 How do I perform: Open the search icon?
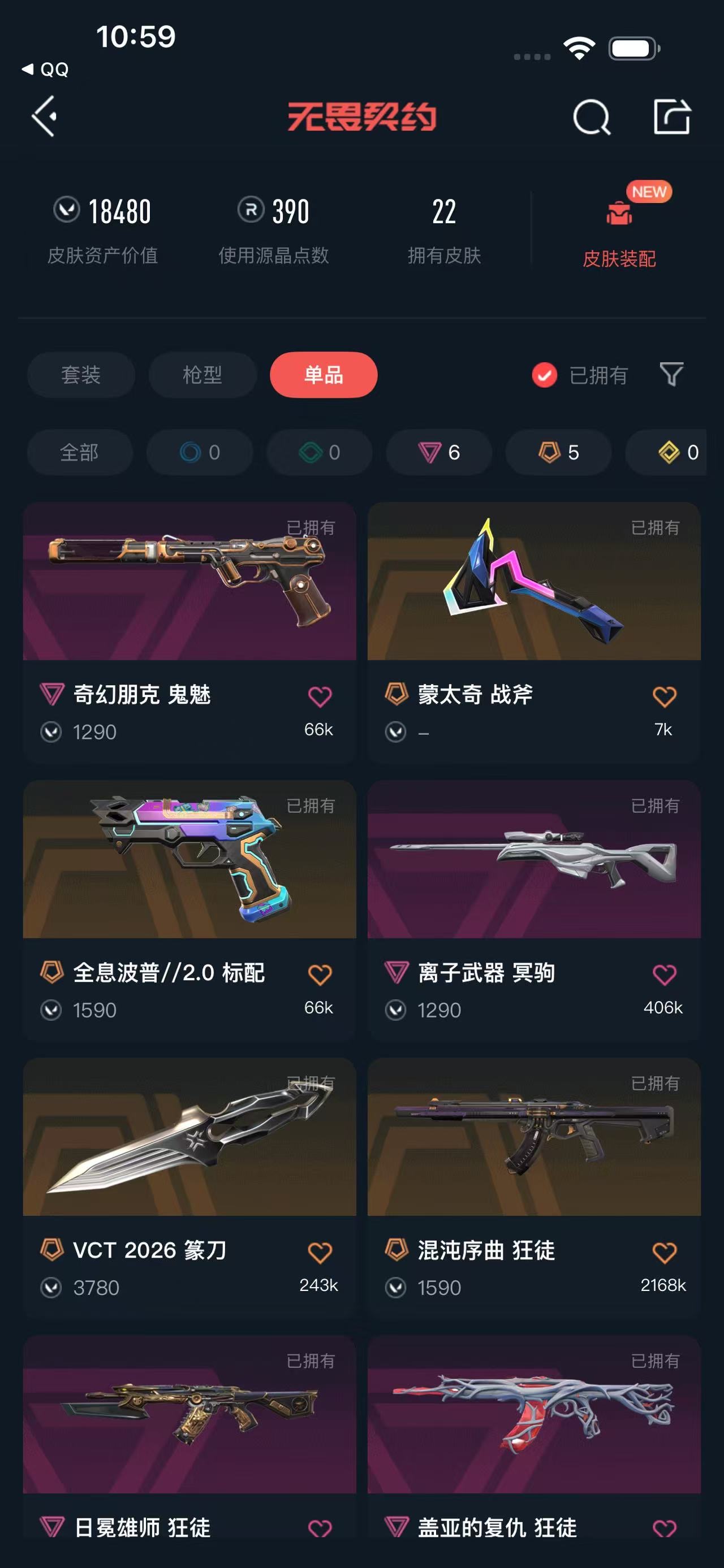(x=591, y=117)
